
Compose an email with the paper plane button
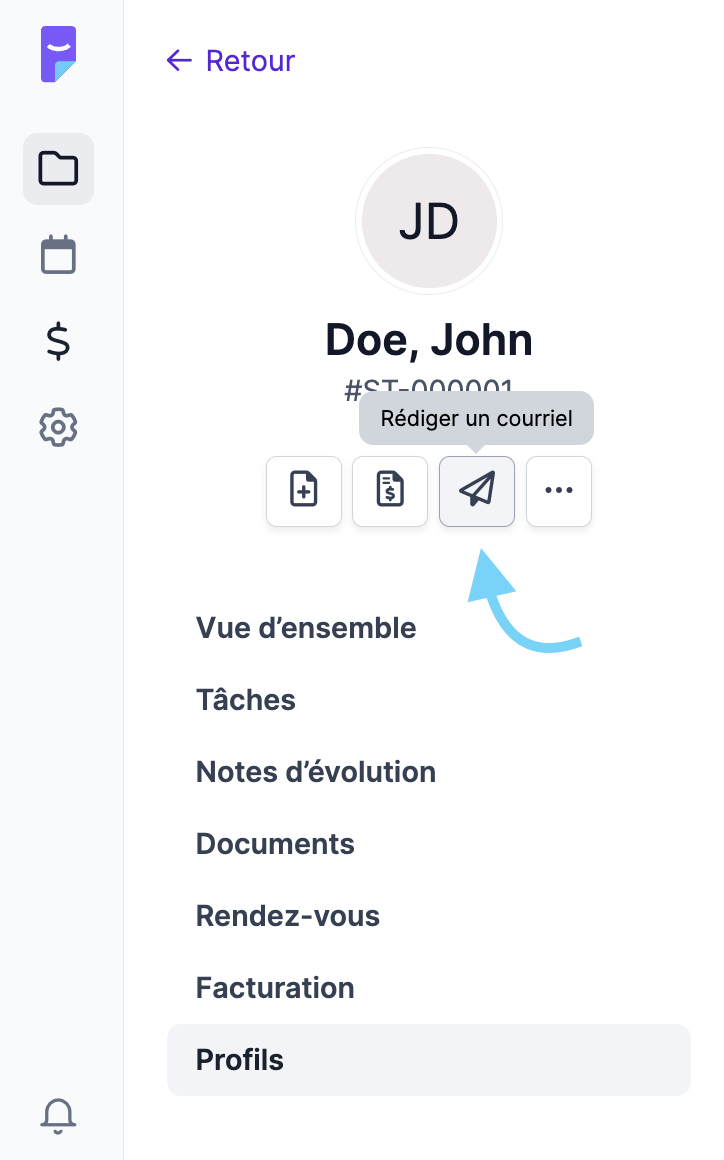click(477, 491)
